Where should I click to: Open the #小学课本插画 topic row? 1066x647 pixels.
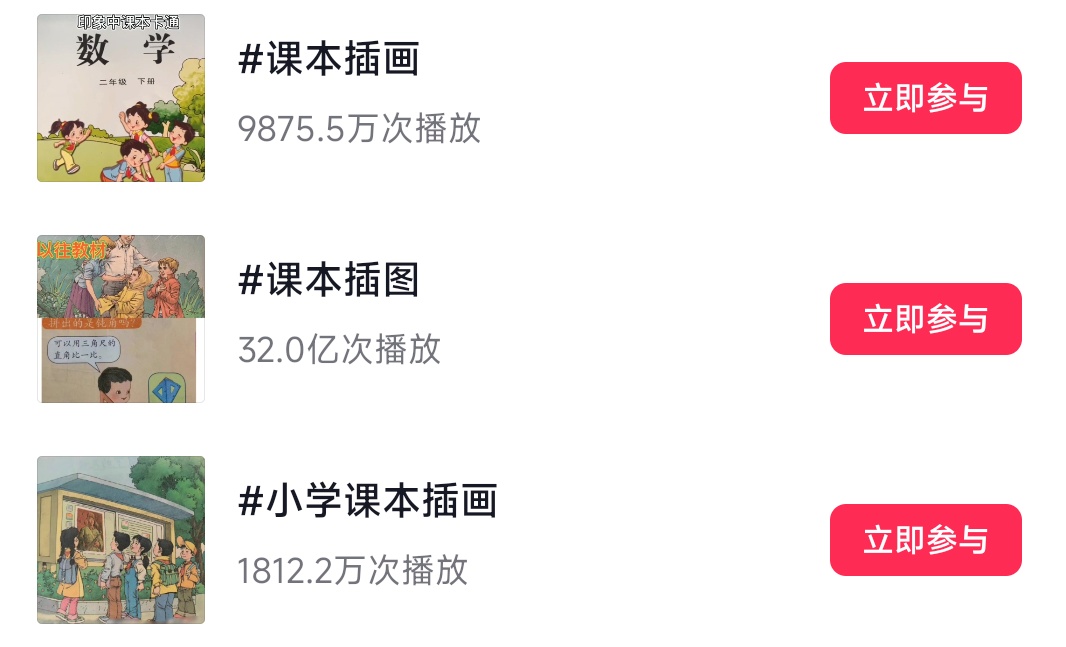tap(367, 501)
